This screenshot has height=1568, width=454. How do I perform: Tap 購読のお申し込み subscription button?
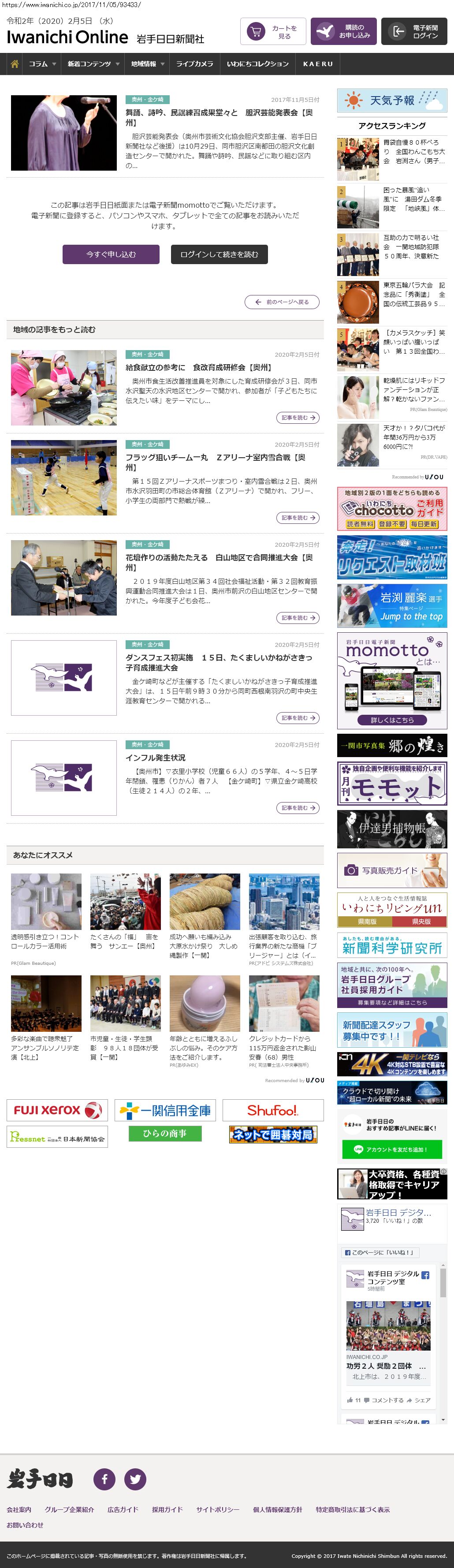click(343, 32)
